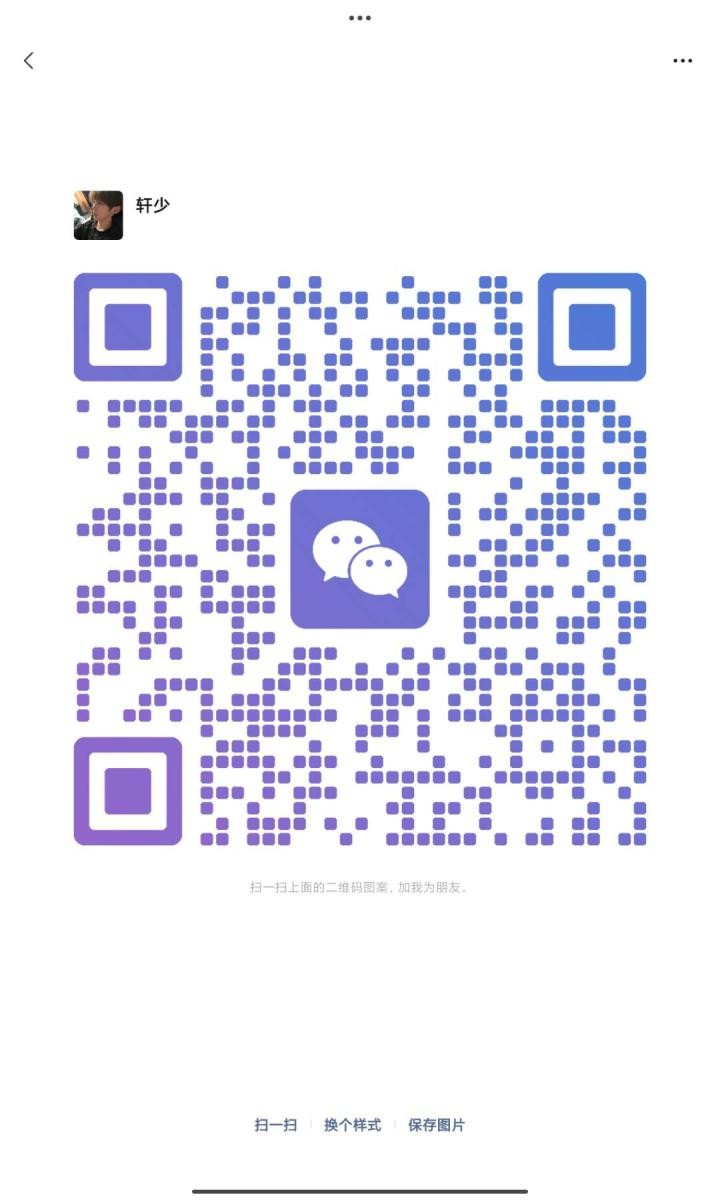This screenshot has width=720, height=1200.
Task: Go back using the top-left arrow
Action: (29, 61)
